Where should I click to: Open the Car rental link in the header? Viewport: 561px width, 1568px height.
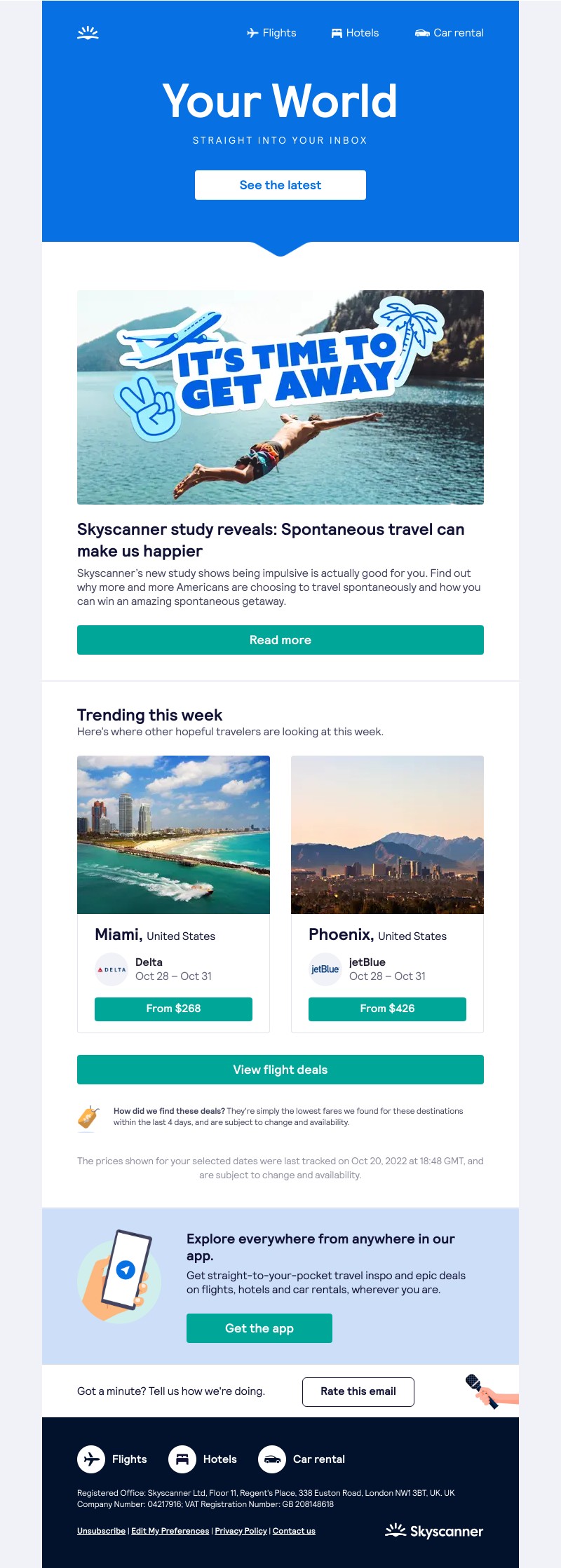tap(450, 33)
